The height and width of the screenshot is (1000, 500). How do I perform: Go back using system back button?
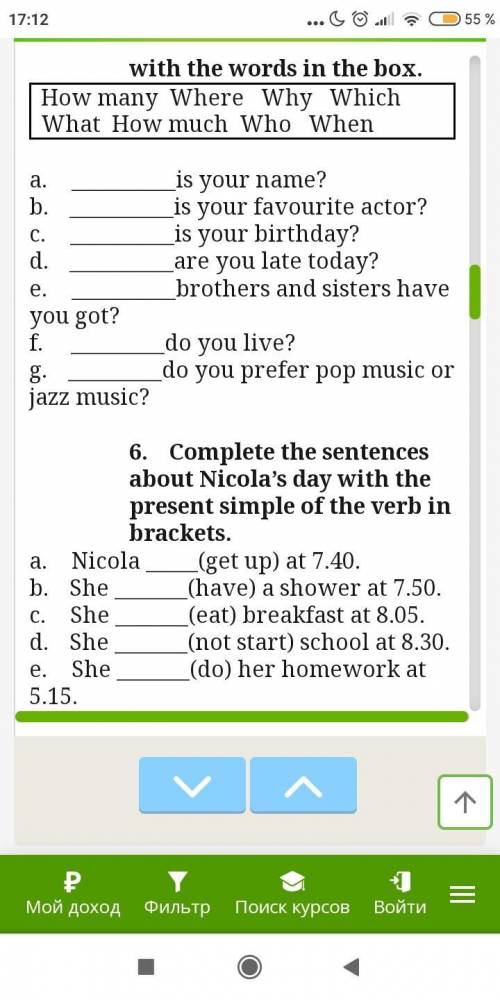tap(351, 967)
